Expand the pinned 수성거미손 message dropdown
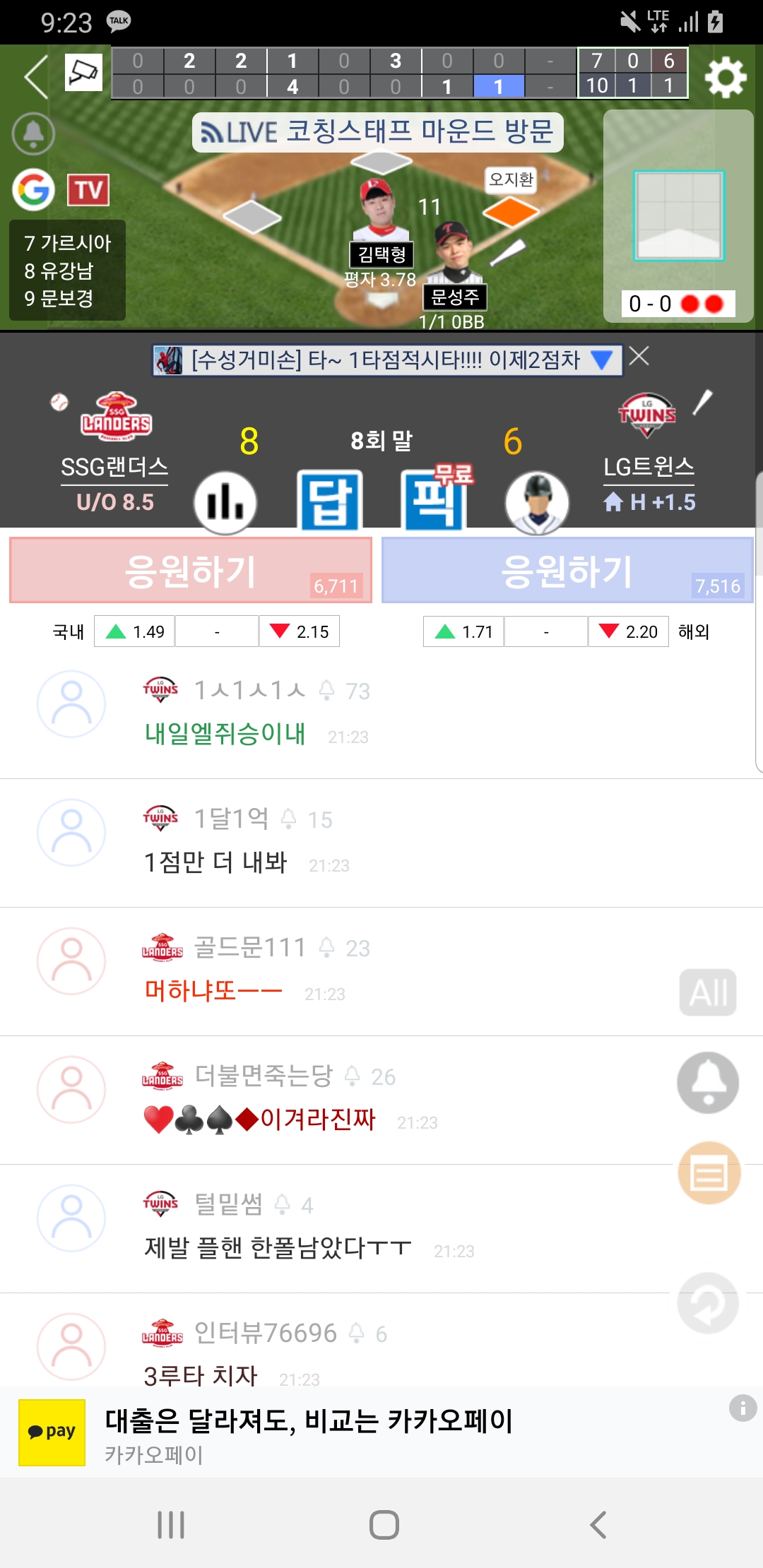763x1568 pixels. pos(602,360)
